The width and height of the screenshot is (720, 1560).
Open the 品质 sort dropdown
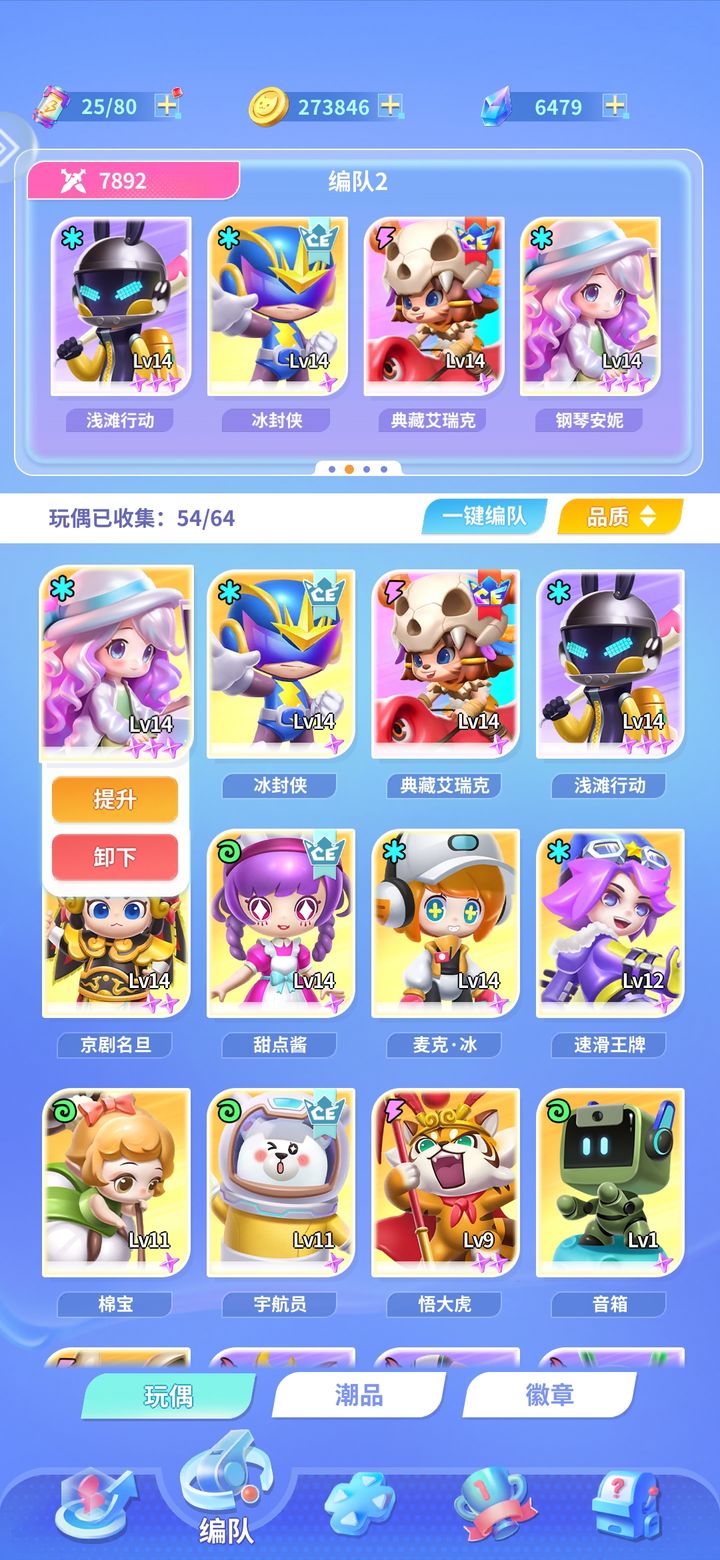[x=620, y=517]
